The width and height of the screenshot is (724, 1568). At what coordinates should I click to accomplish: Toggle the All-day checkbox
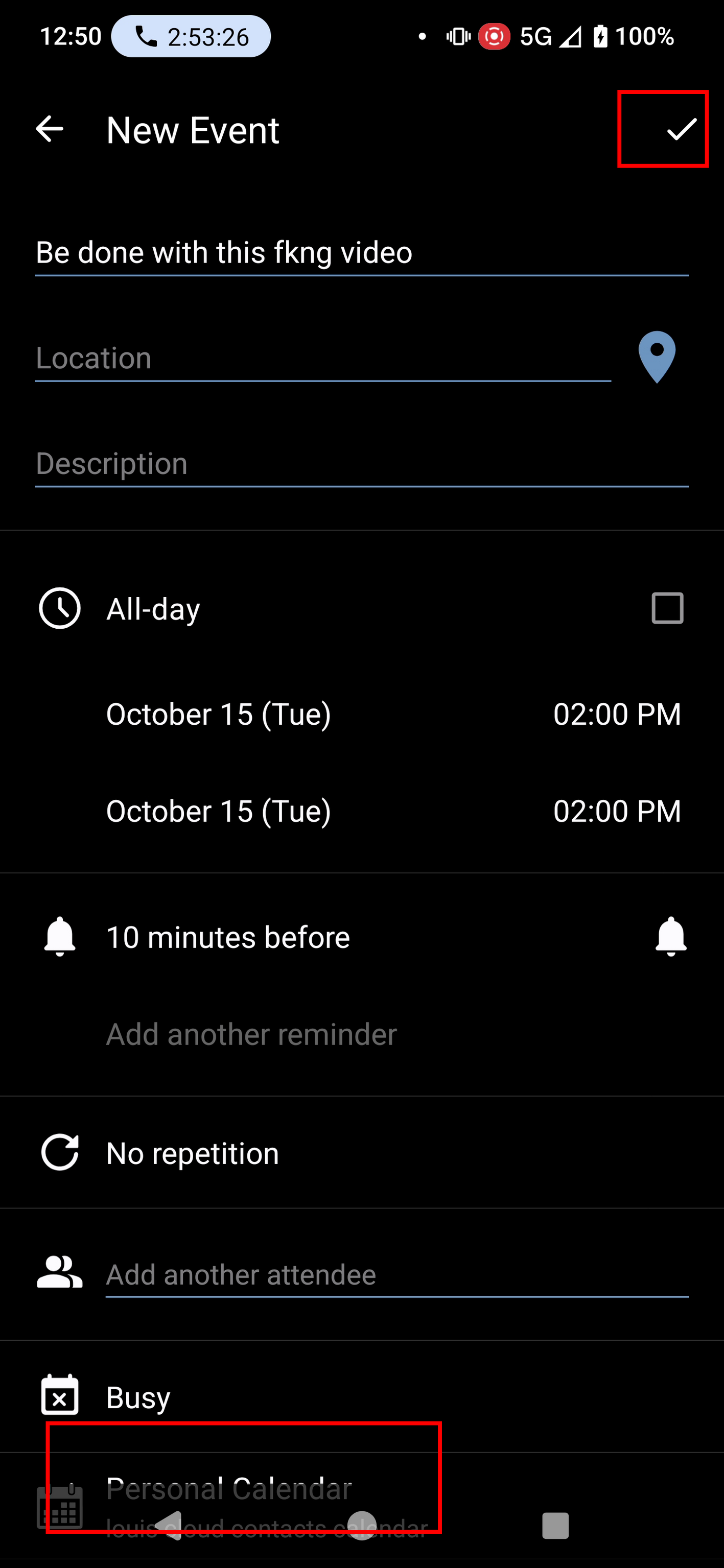[667, 608]
